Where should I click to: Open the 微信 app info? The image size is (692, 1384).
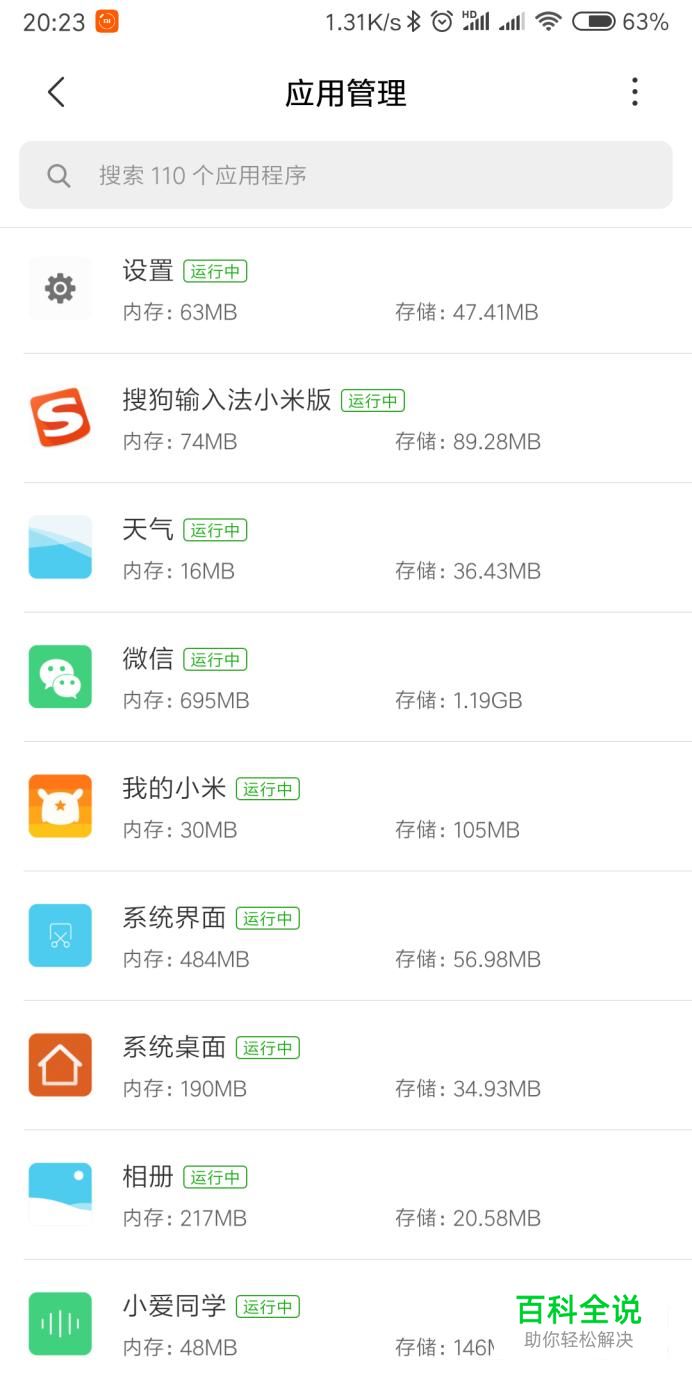click(x=346, y=677)
